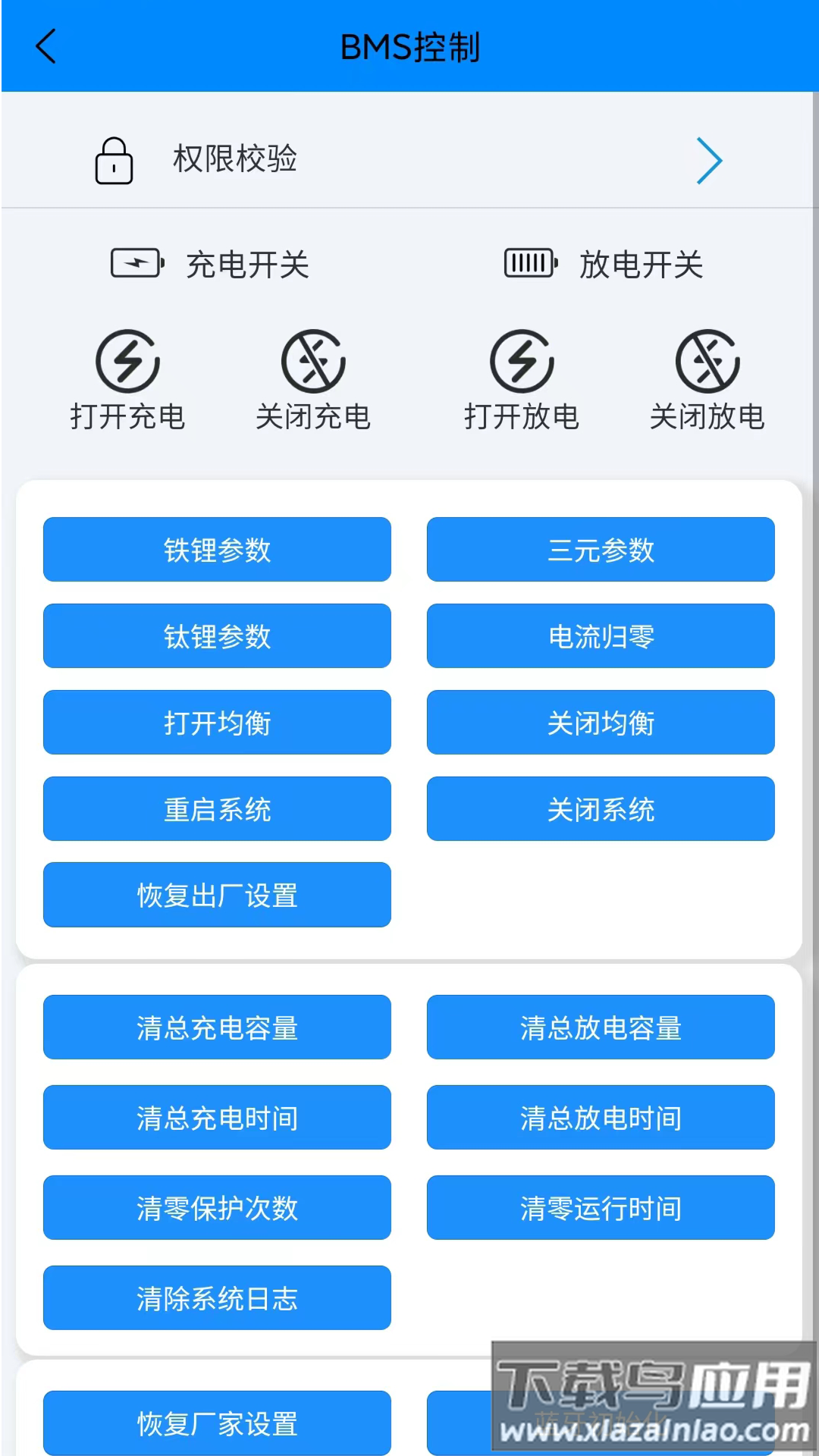Enable balancing via 打开均衡
This screenshot has height=1456, width=819.
point(217,723)
